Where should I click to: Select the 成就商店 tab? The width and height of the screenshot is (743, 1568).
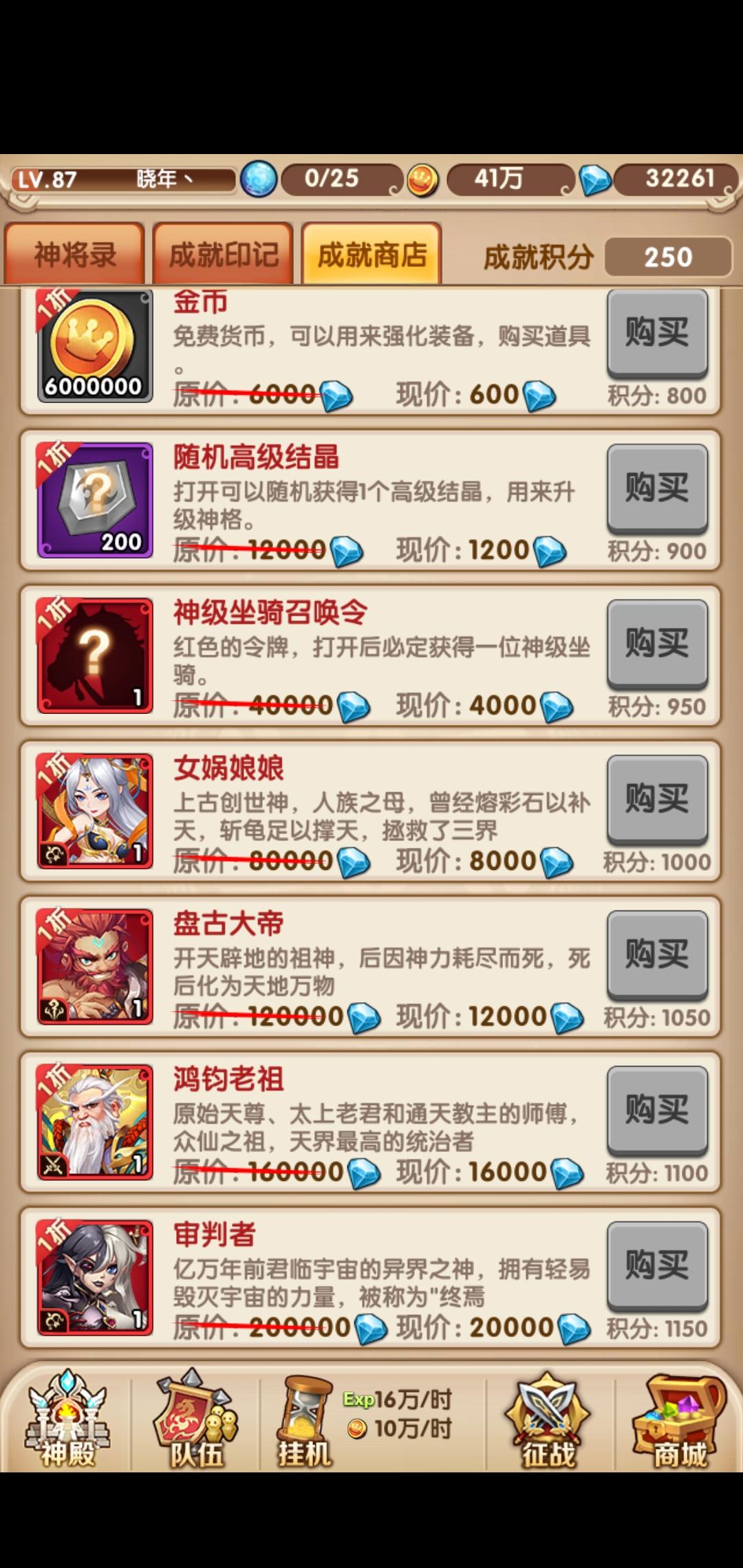(371, 254)
